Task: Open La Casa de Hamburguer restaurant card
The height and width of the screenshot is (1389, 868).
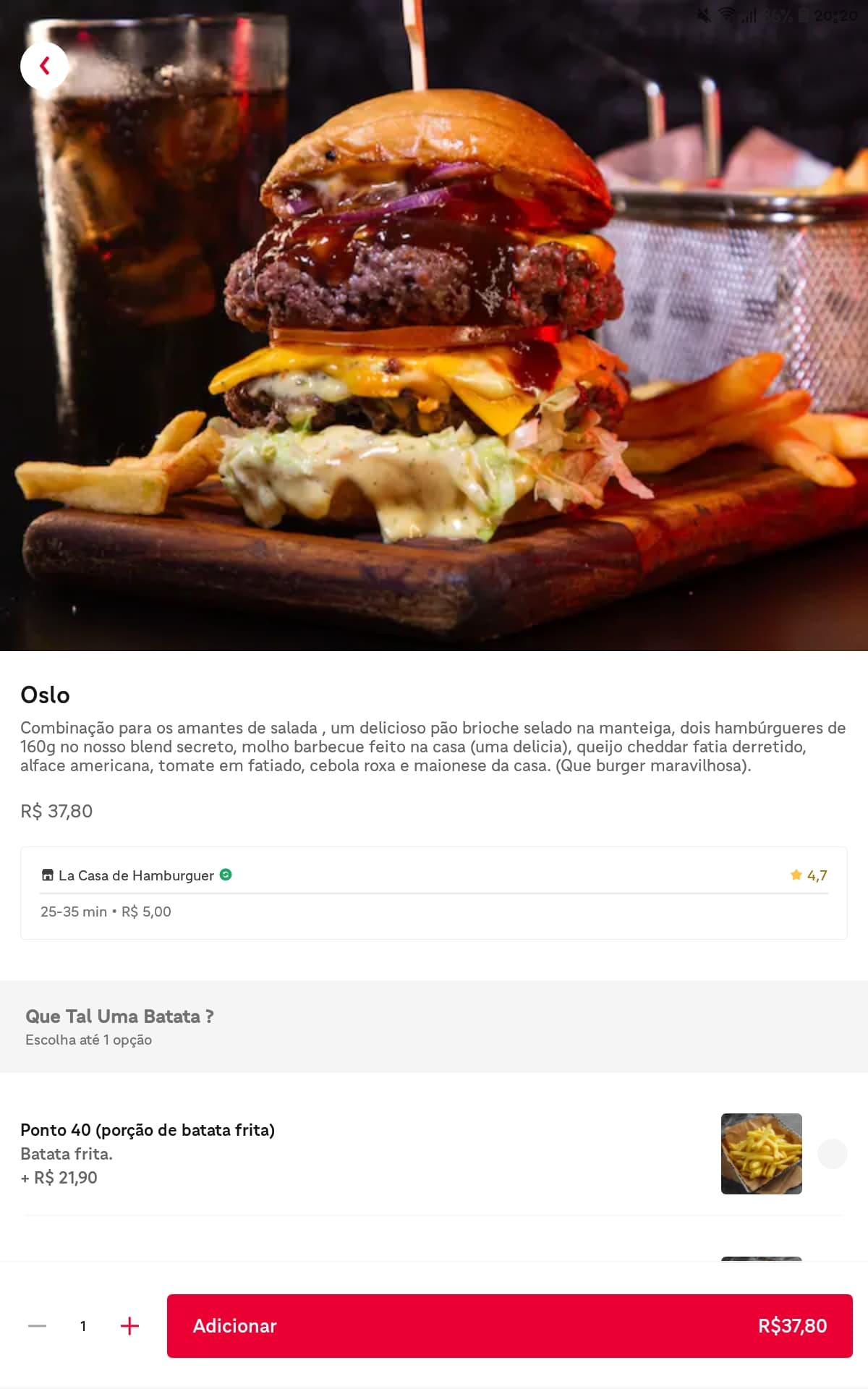Action: [x=434, y=893]
